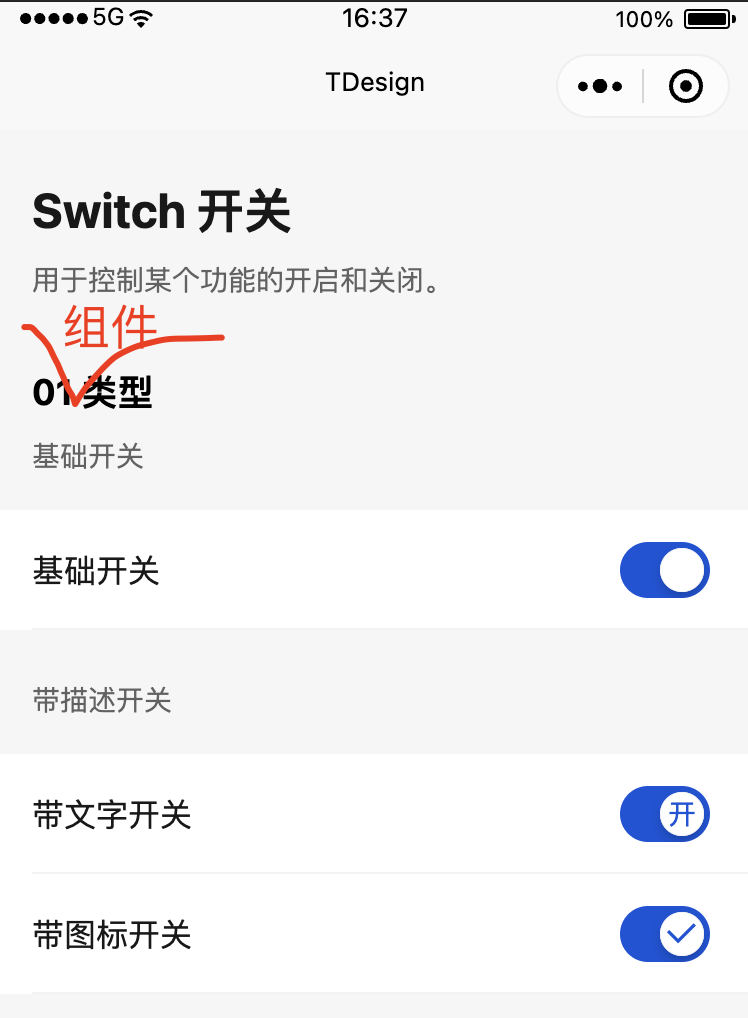
Task: Open the mini program more options menu (three dots)
Action: [600, 86]
